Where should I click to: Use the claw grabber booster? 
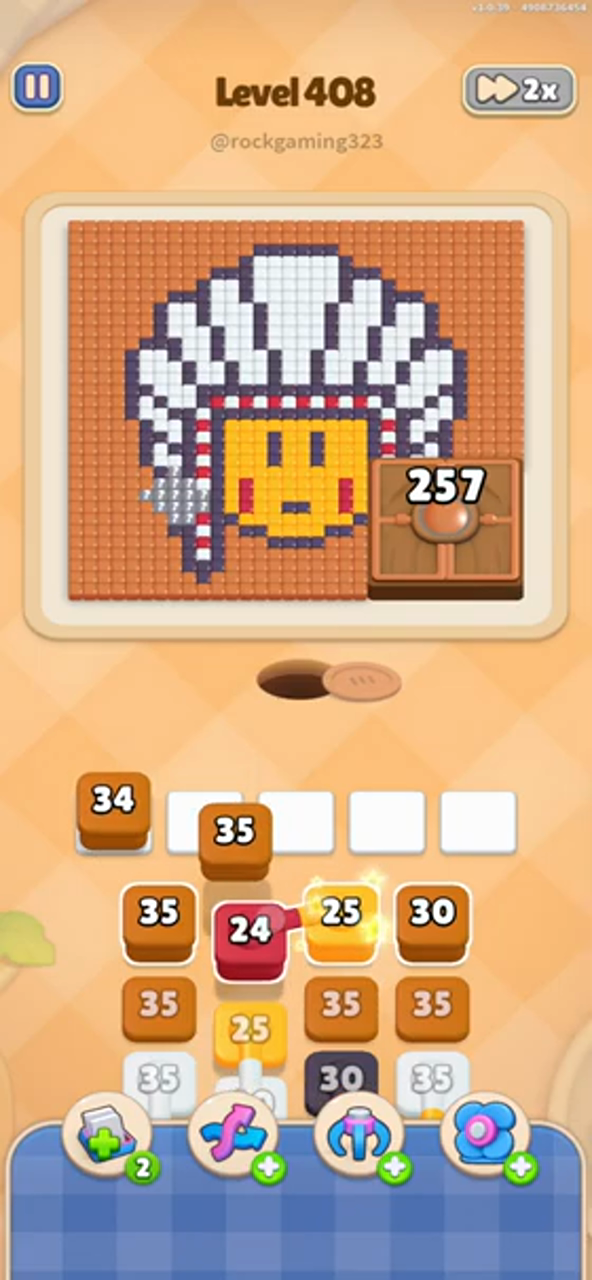[x=359, y=1137]
